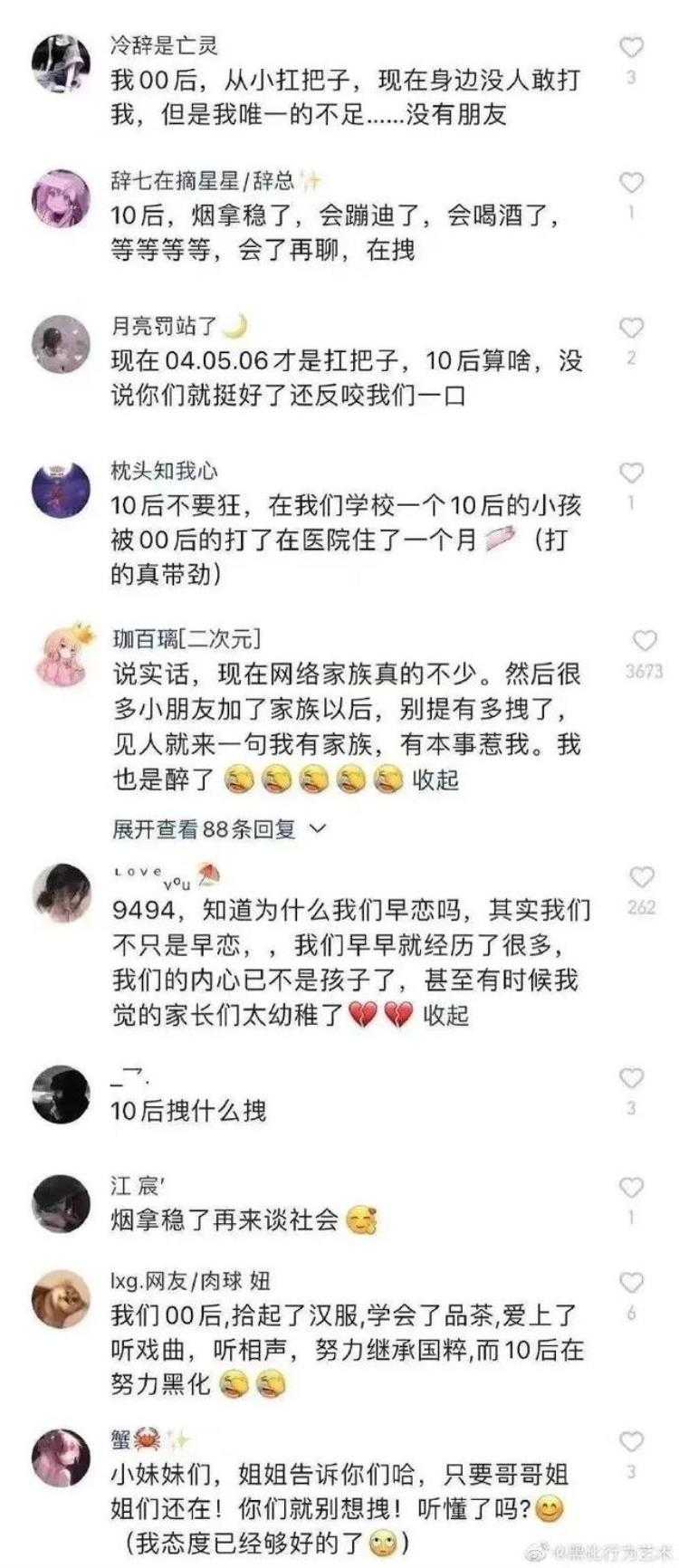679x1568 pixels.
Task: Collapse 珈百璃's long comment with 收起
Action: (x=436, y=779)
